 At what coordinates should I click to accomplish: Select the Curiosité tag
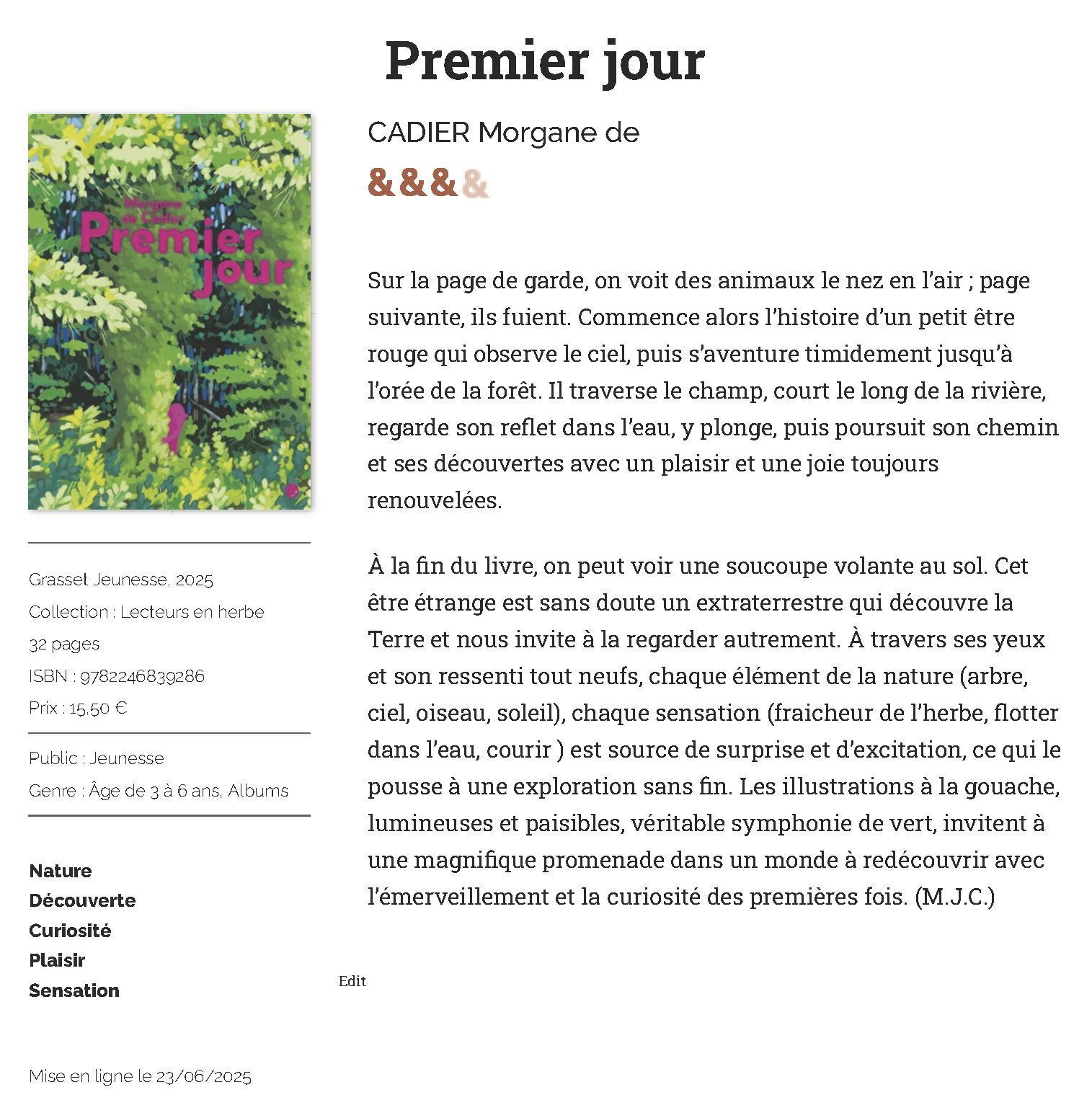pos(70,931)
